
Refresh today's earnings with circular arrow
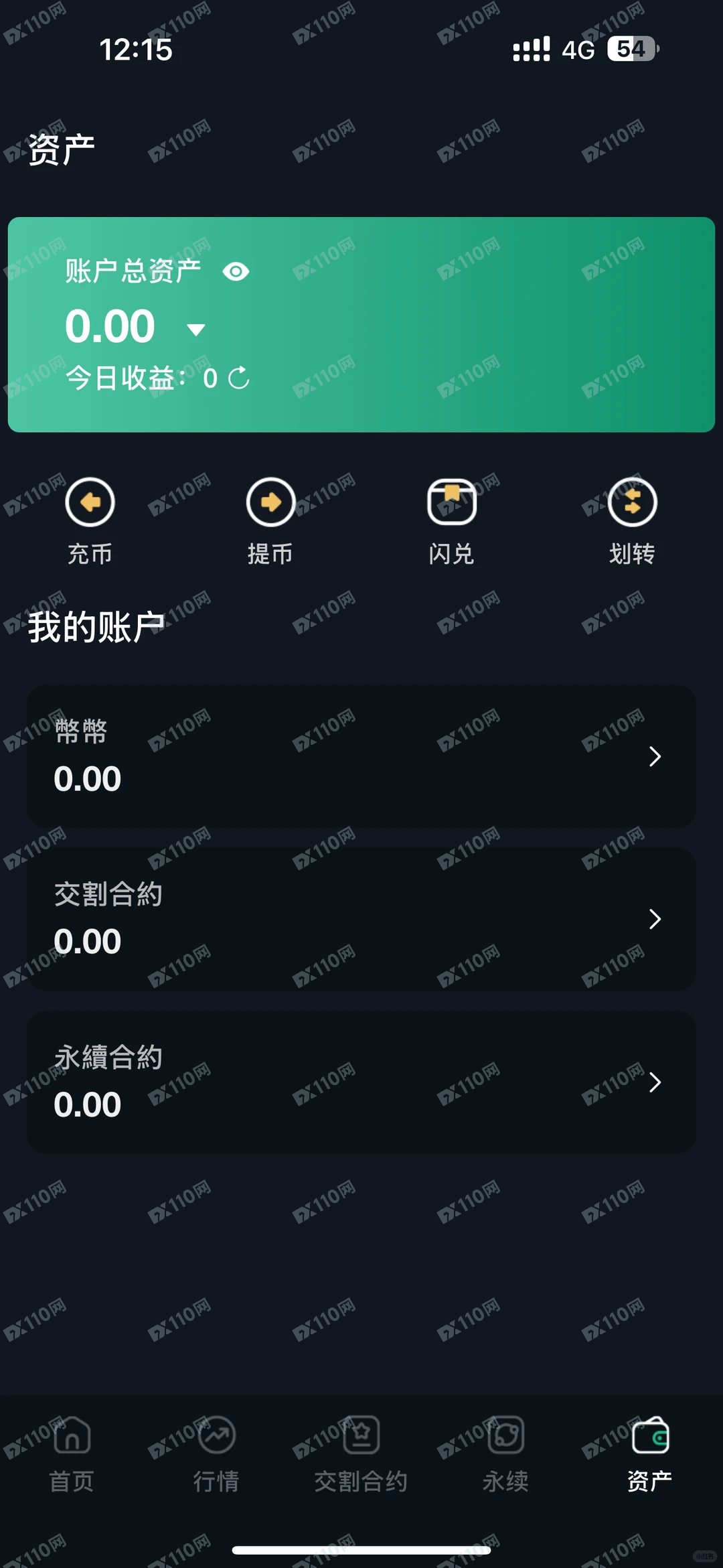click(x=238, y=378)
